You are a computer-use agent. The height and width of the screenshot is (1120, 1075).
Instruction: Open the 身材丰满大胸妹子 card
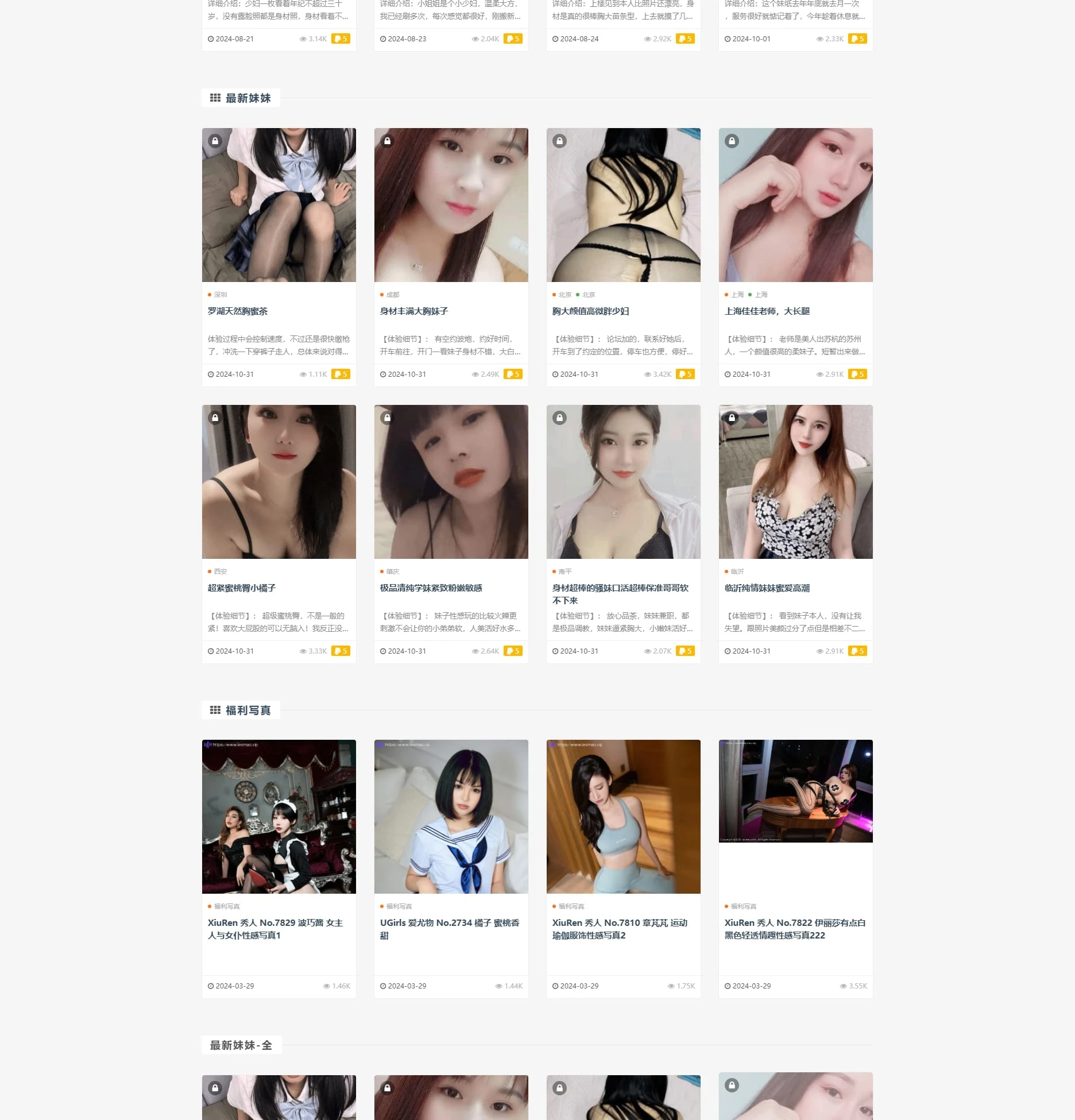(414, 311)
